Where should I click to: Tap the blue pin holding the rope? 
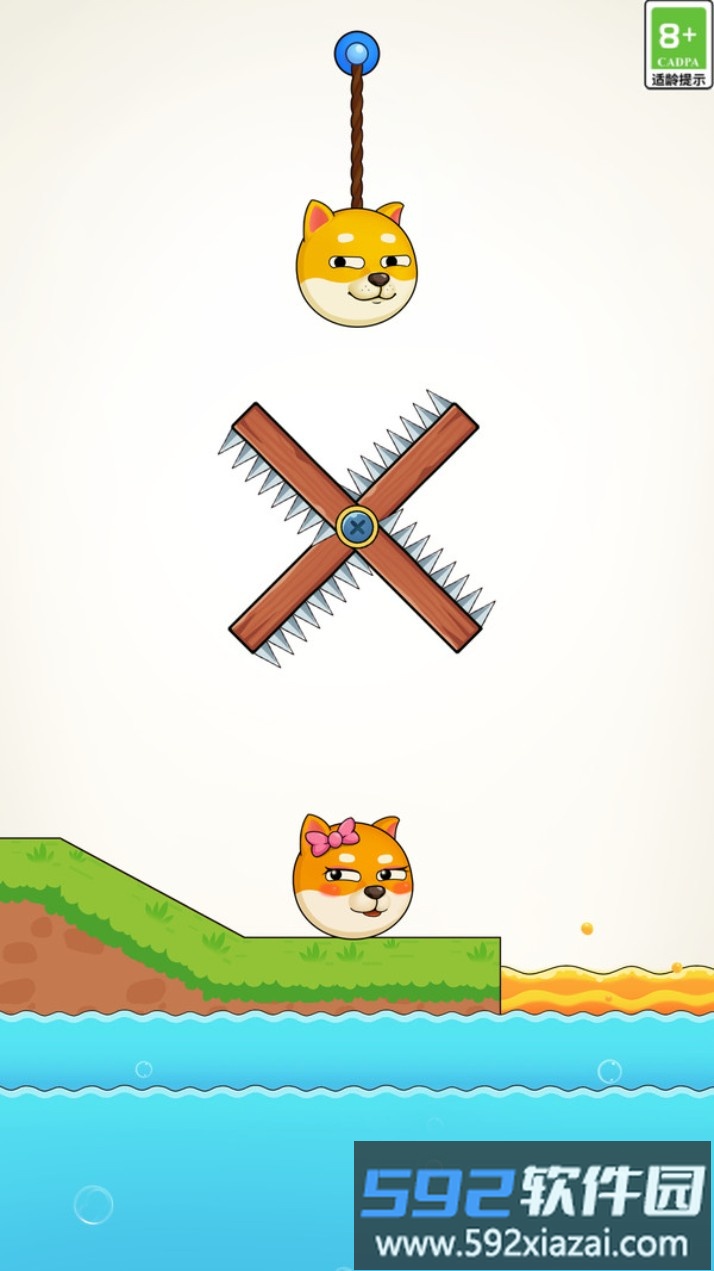[x=356, y=53]
